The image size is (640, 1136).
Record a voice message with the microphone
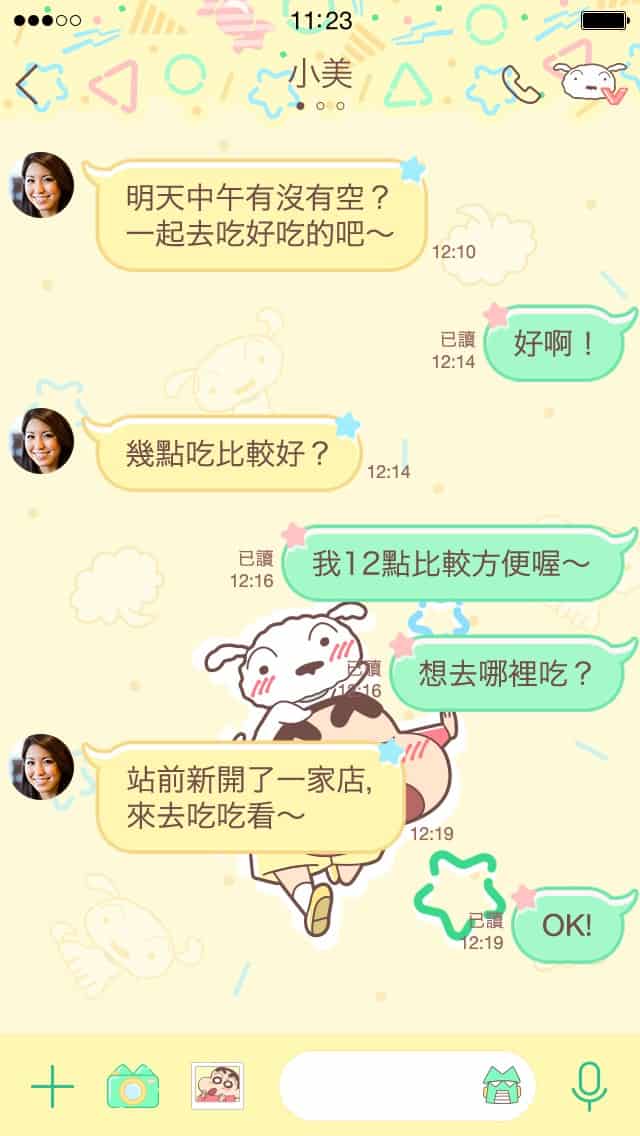(x=589, y=1086)
